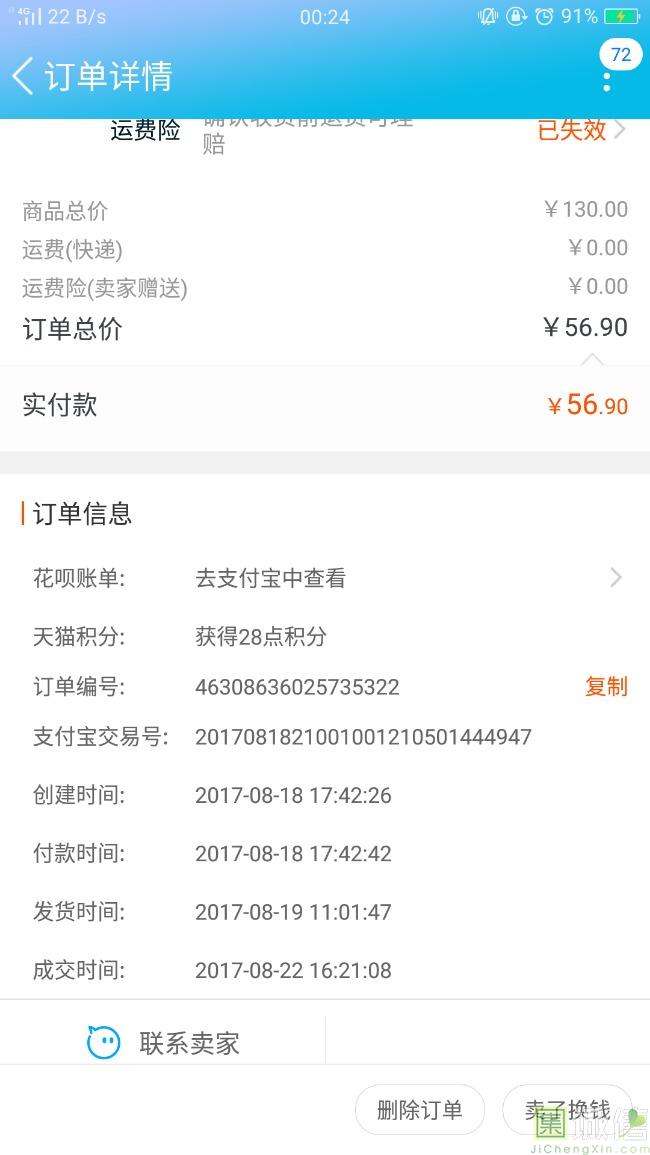Viewport: 650px width, 1155px height.
Task: Copy the order number with 复制
Action: [606, 687]
